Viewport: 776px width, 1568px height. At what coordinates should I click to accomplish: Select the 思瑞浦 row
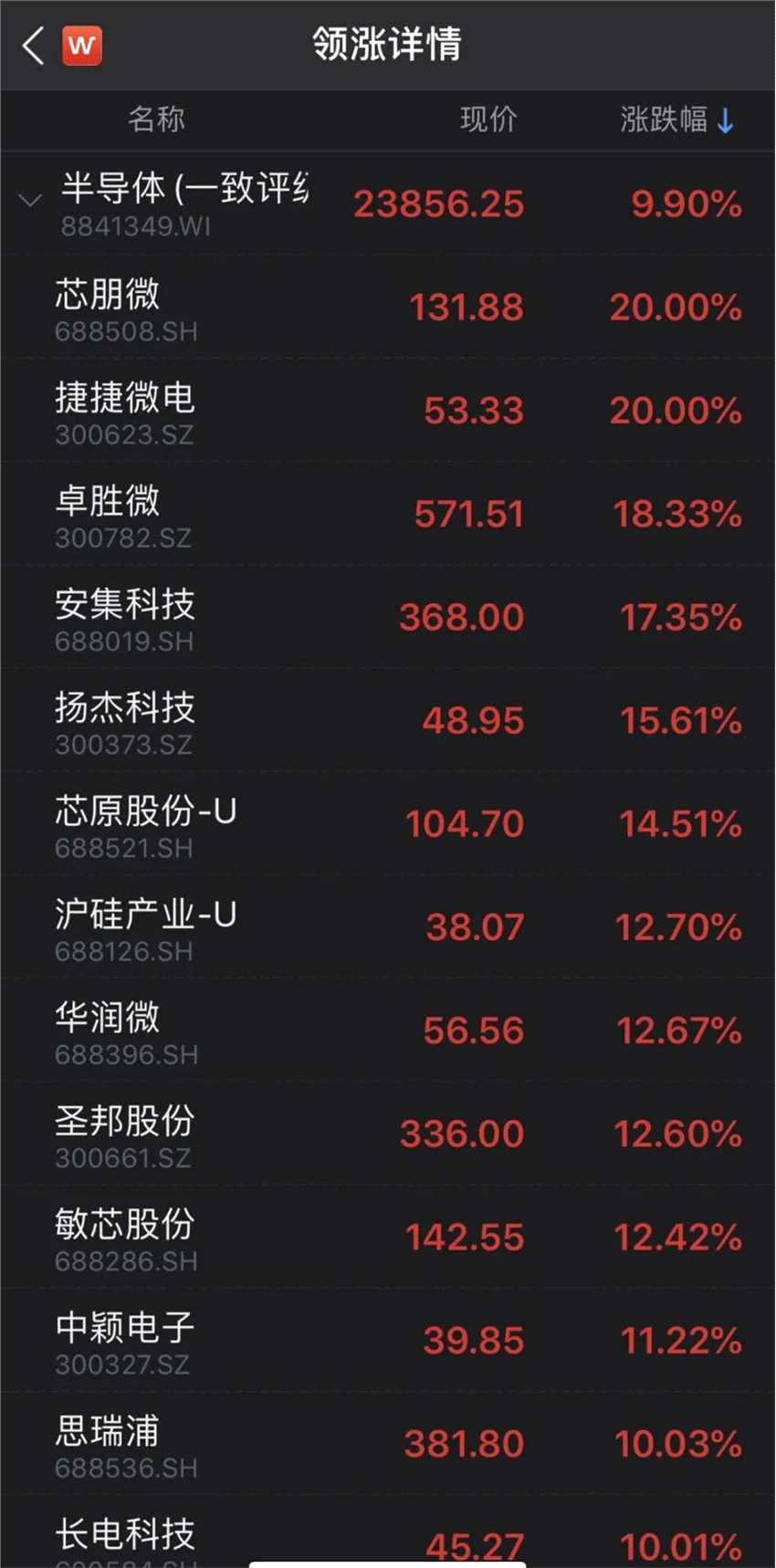coord(388,1443)
